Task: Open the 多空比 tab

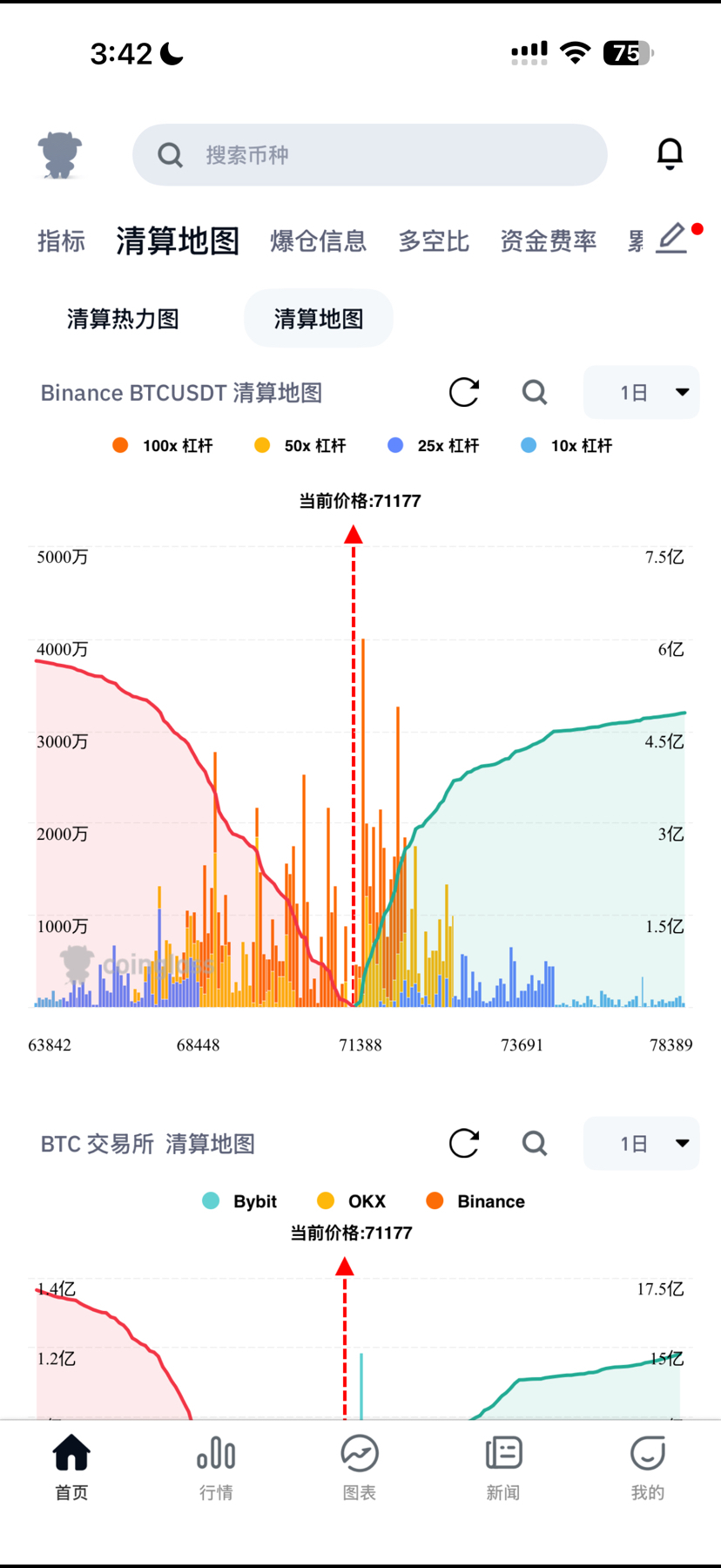Action: point(434,240)
